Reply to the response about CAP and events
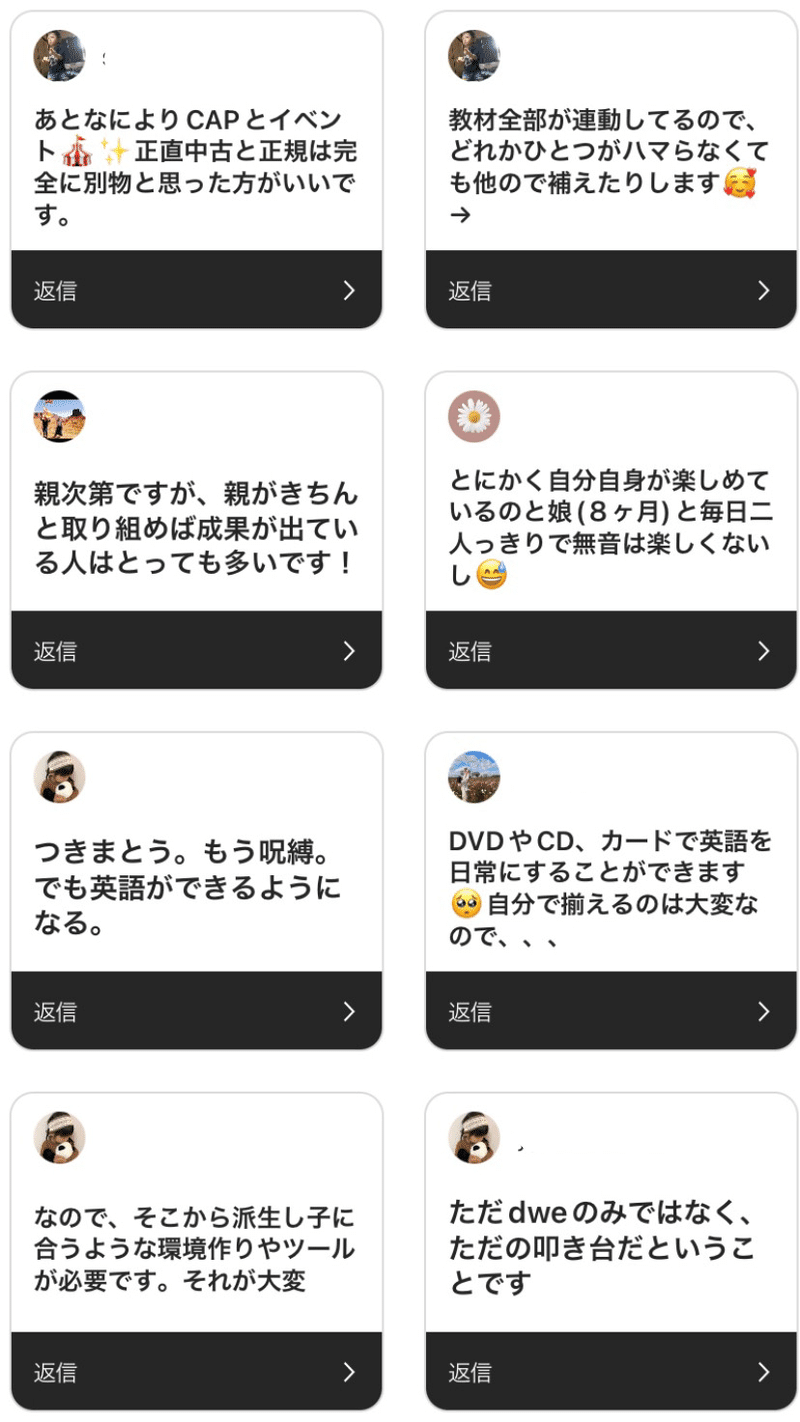Viewport: 800px width, 1422px height. 196,290
